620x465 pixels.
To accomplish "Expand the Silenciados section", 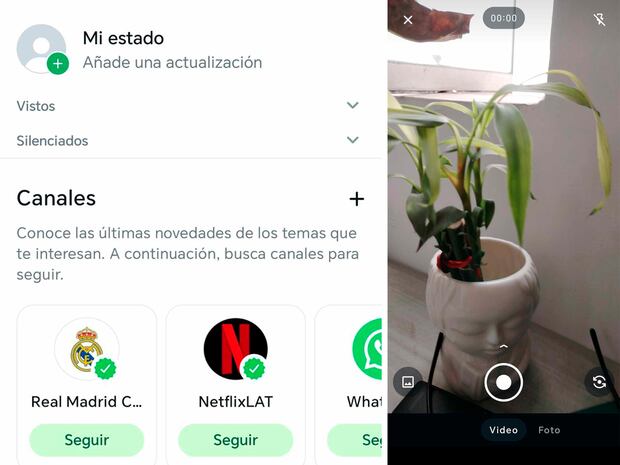I will [x=352, y=141].
